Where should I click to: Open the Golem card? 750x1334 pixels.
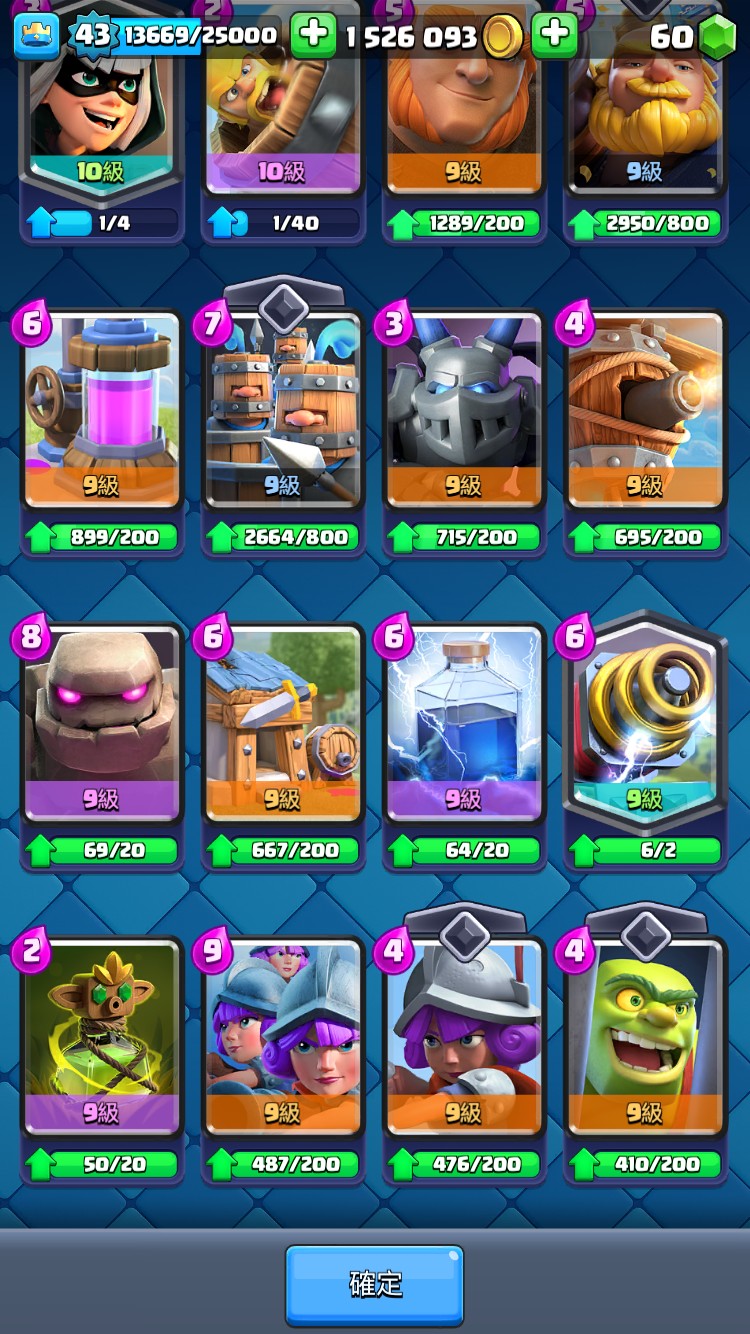101,724
